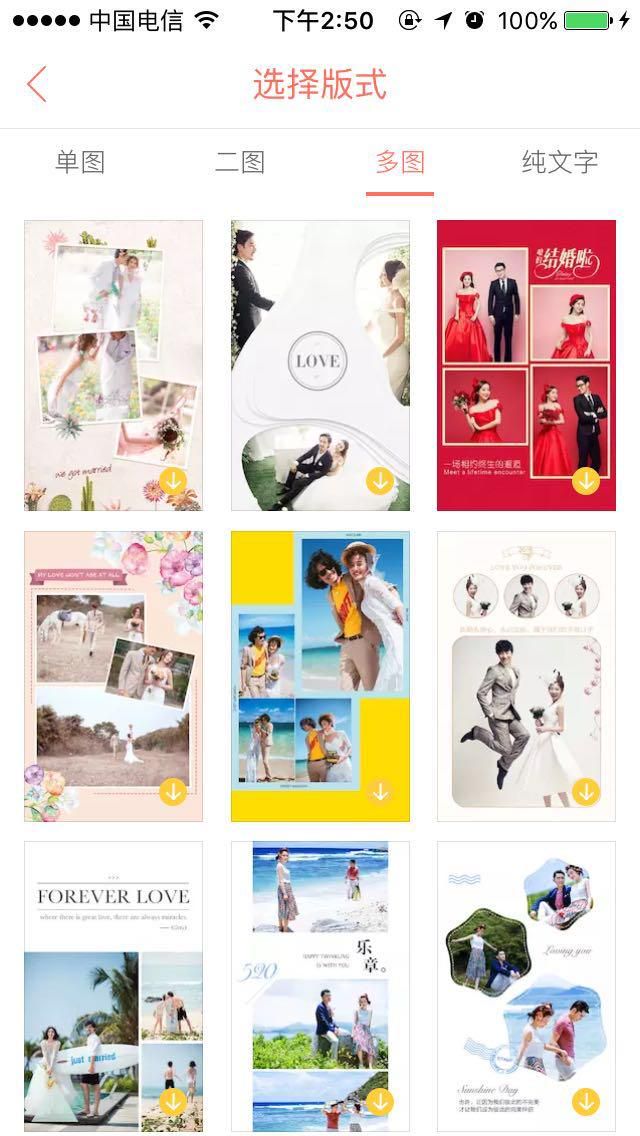The image size is (640, 1136).
Task: Open the 'we got married' cactus template
Action: [114, 365]
